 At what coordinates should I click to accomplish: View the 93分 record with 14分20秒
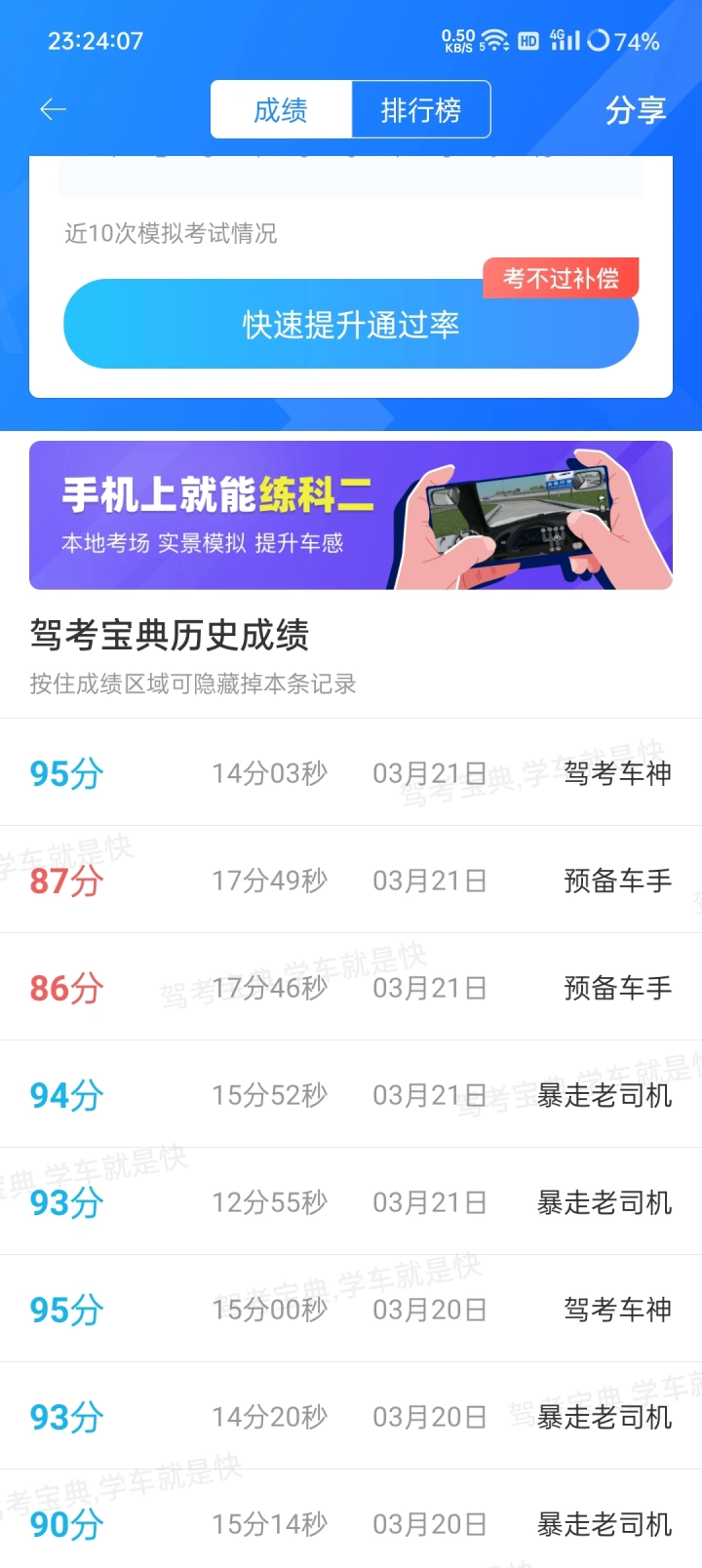(x=351, y=1417)
